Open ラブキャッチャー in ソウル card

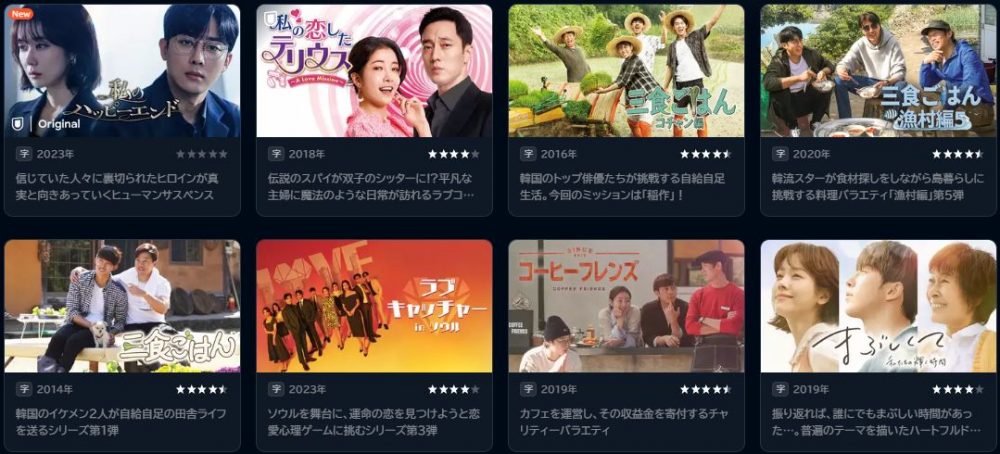(x=374, y=306)
